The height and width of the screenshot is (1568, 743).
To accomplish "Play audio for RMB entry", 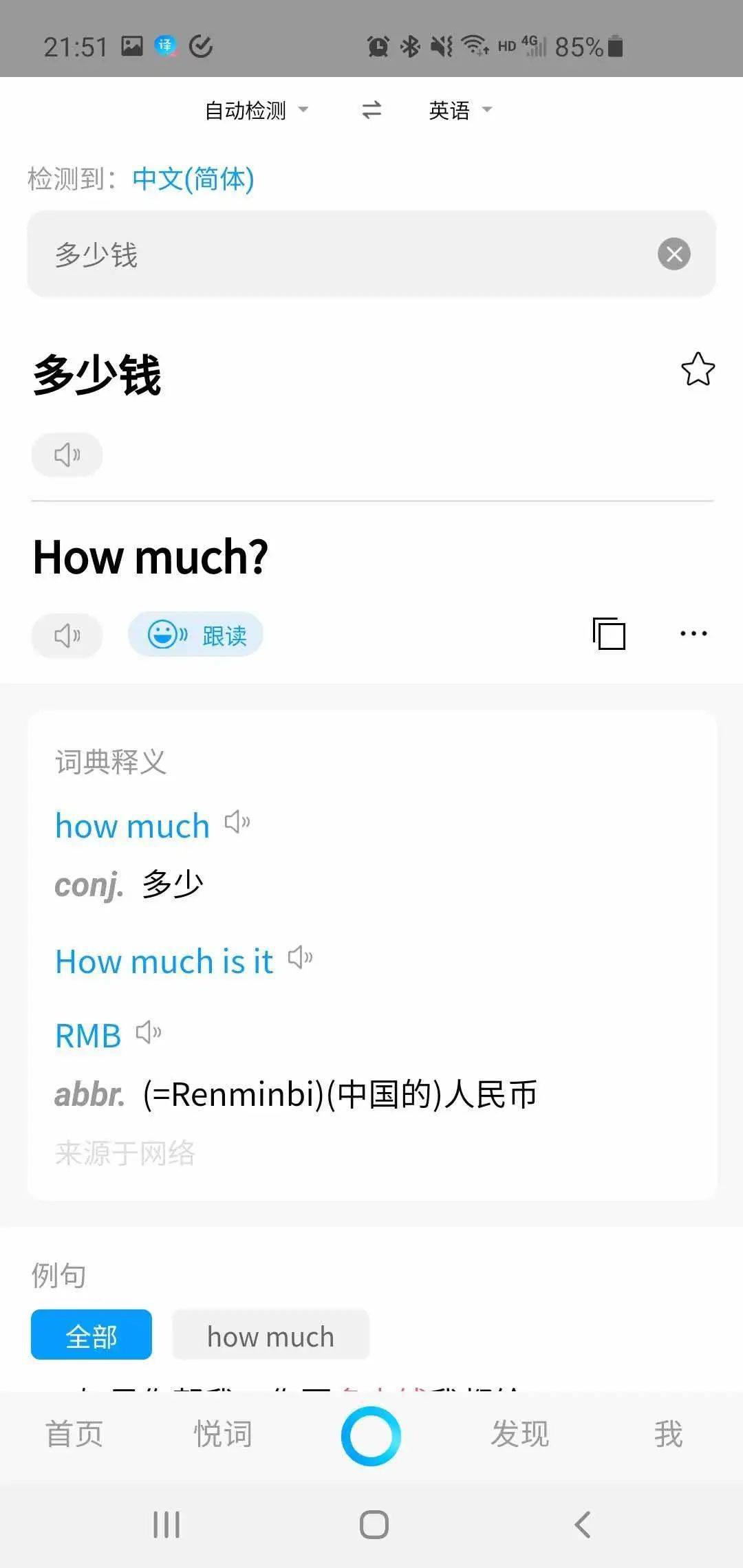I will click(x=149, y=1032).
